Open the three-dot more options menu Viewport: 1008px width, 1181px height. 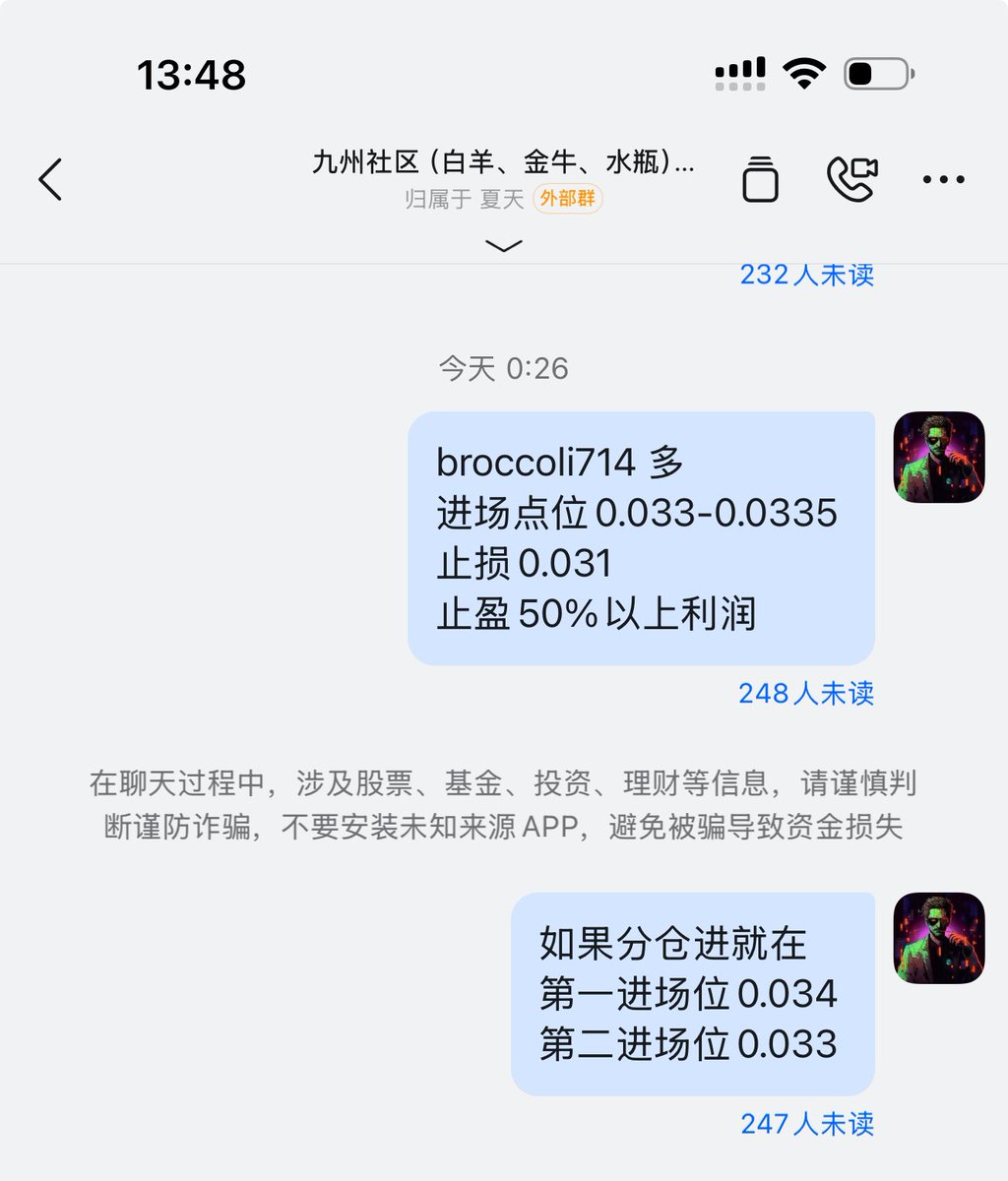pyautogui.click(x=943, y=179)
